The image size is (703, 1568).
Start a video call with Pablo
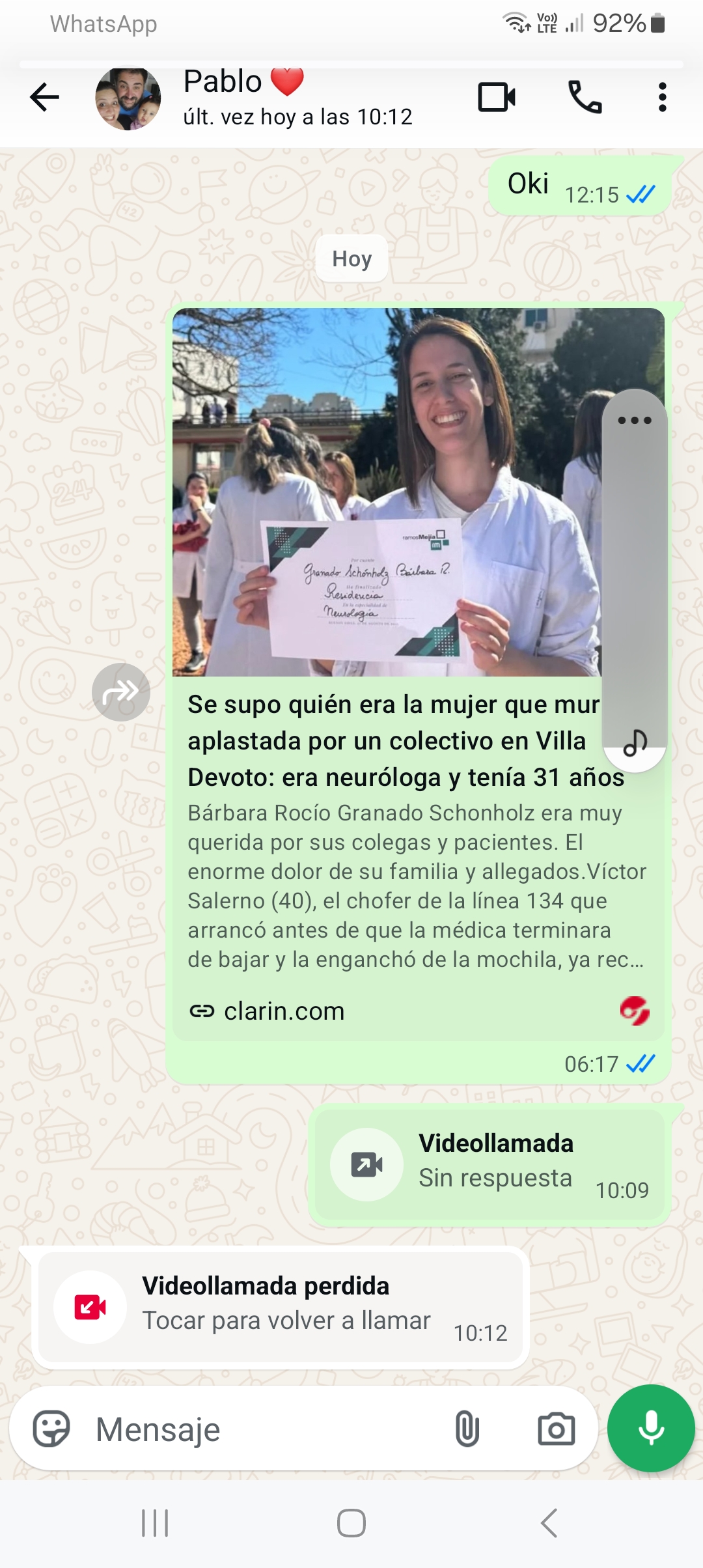click(x=497, y=98)
